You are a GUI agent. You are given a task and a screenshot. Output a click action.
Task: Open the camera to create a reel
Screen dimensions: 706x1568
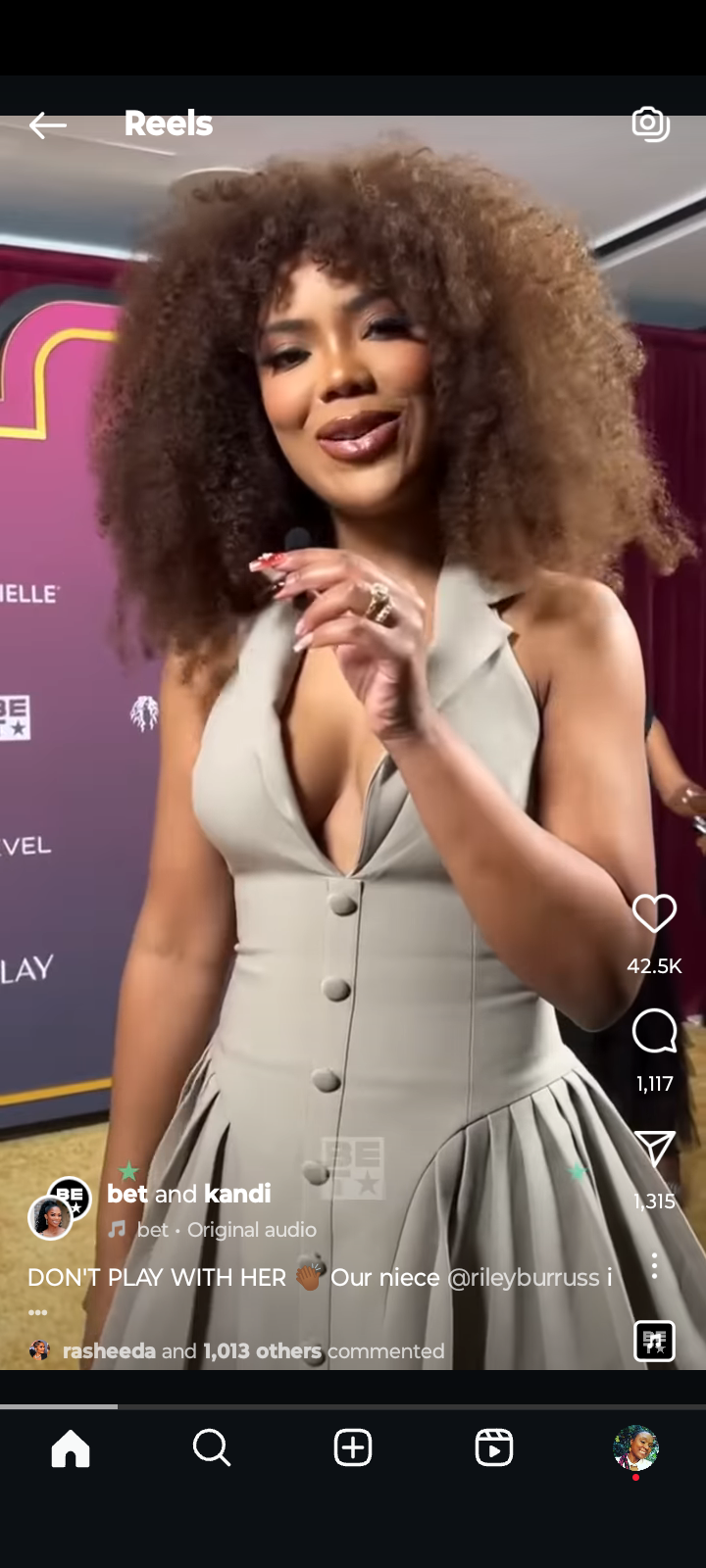tap(650, 124)
